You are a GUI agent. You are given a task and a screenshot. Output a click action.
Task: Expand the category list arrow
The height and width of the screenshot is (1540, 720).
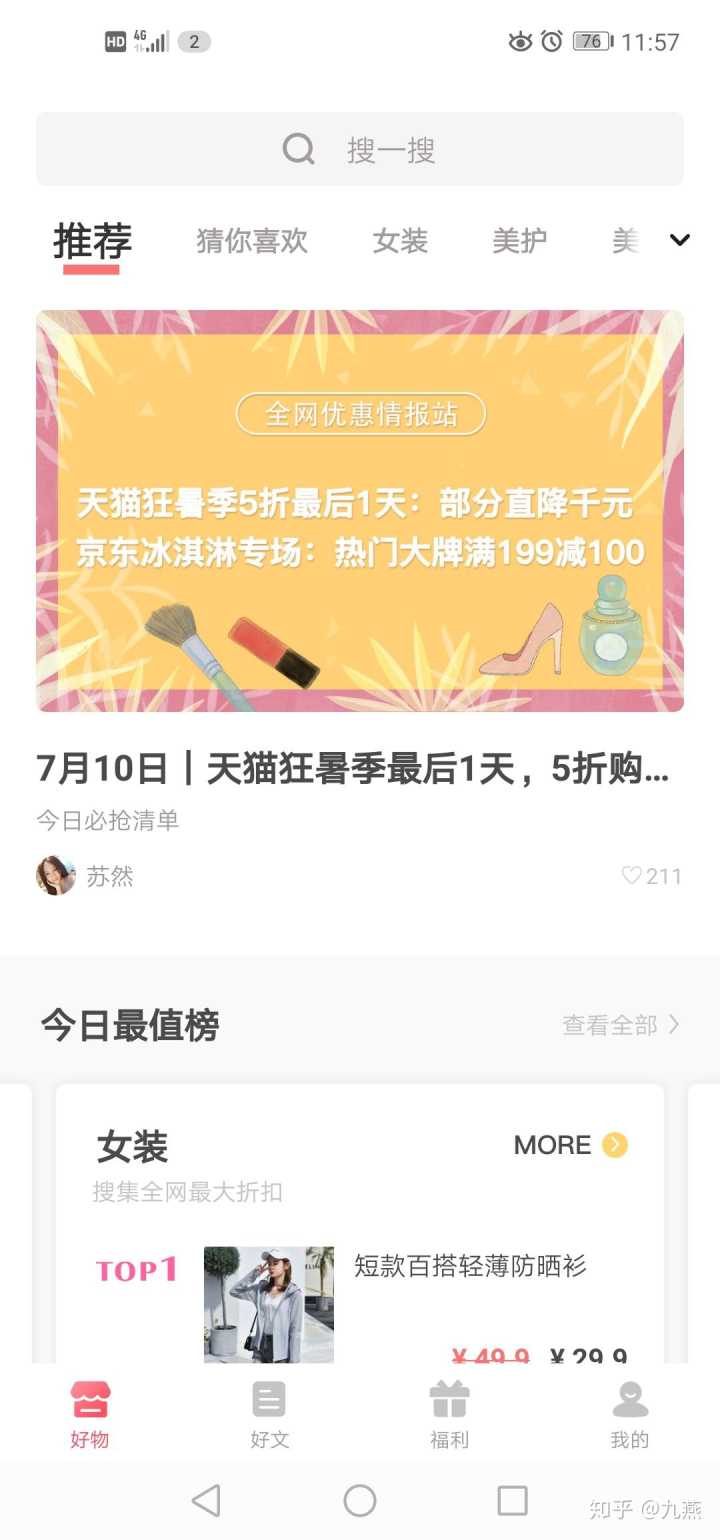coord(680,240)
